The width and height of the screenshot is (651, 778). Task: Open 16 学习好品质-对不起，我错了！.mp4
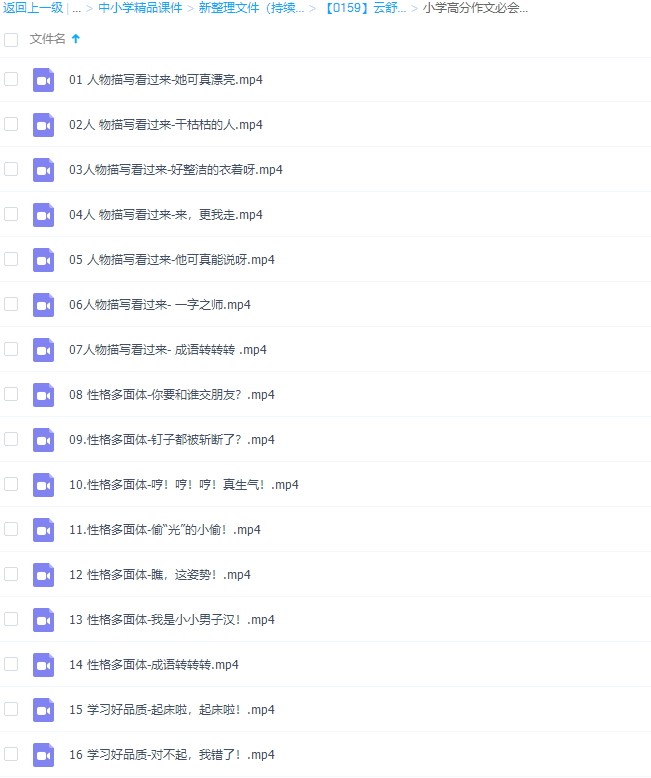coord(171,755)
